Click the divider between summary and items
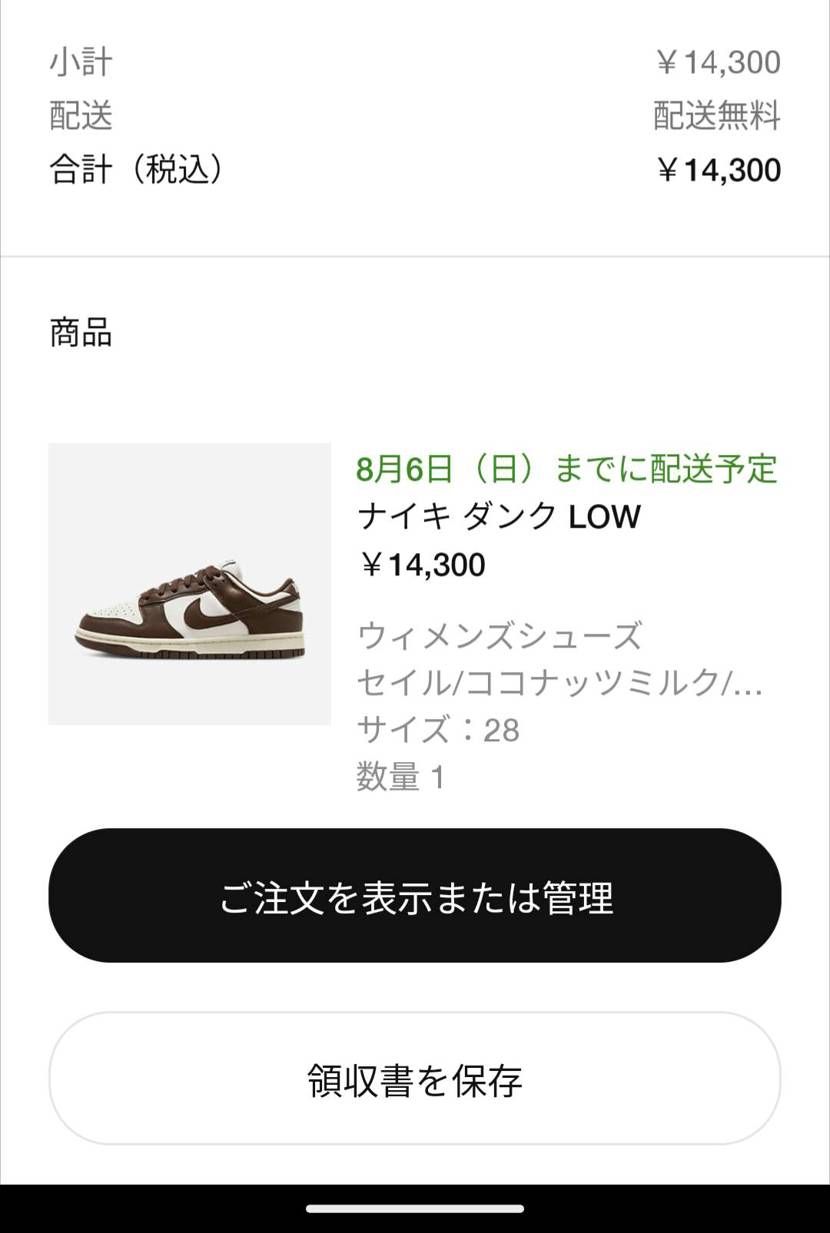The width and height of the screenshot is (830, 1233). coord(415,257)
